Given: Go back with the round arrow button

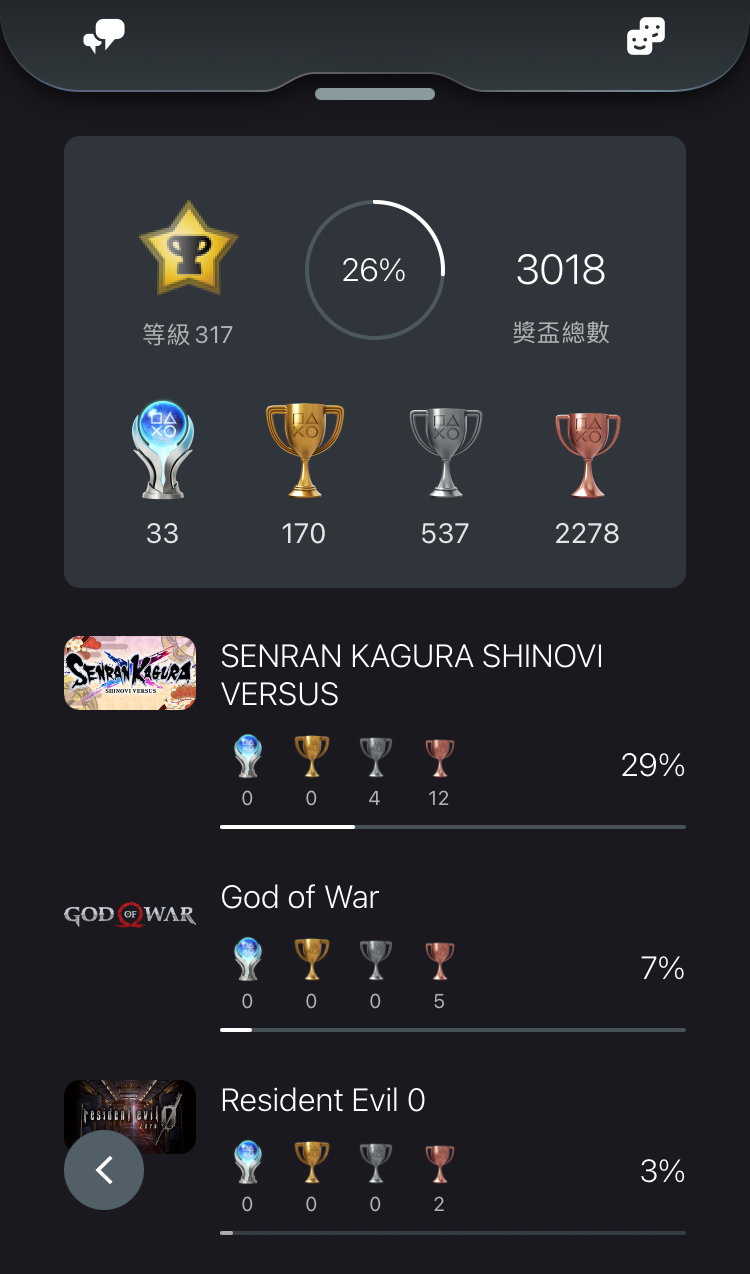Looking at the screenshot, I should [x=104, y=1170].
